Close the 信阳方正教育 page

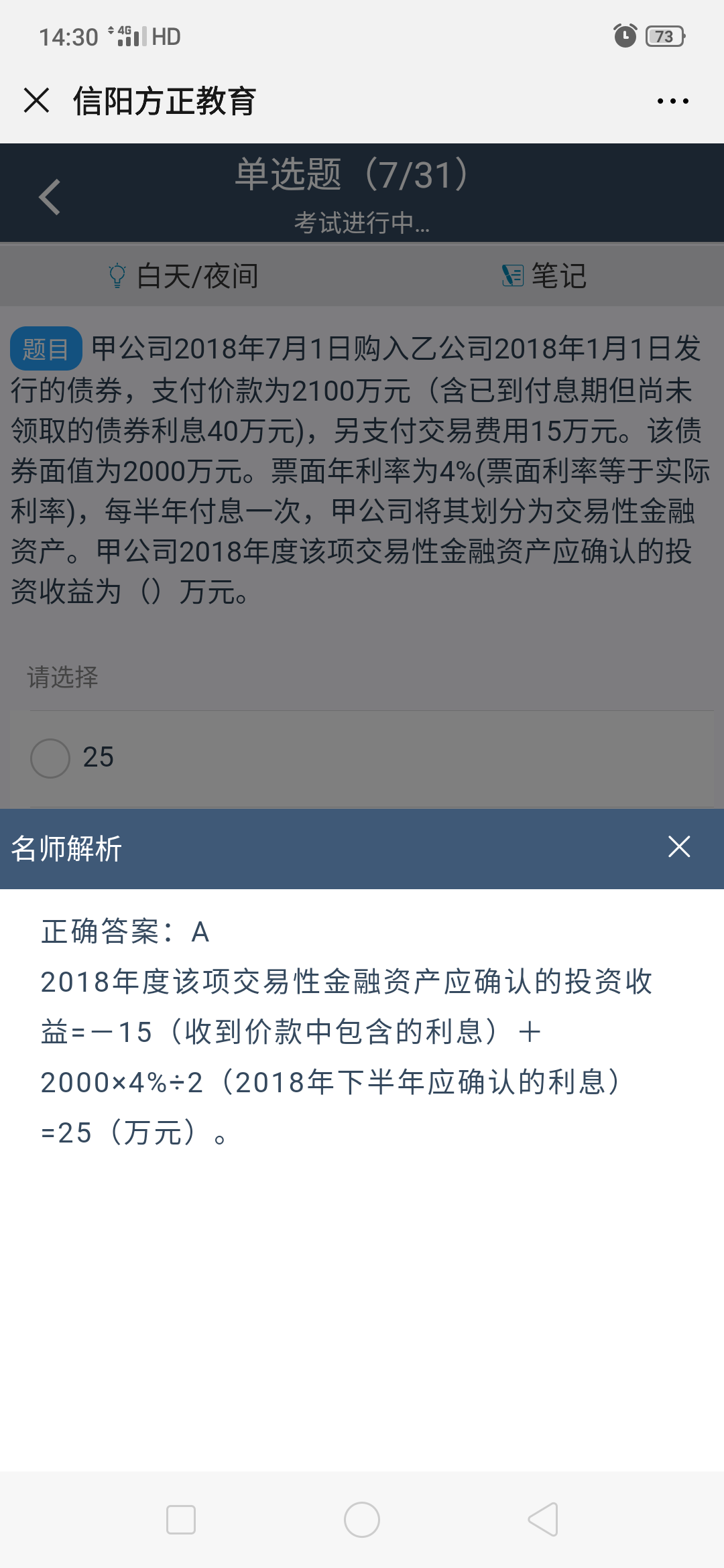tap(36, 101)
